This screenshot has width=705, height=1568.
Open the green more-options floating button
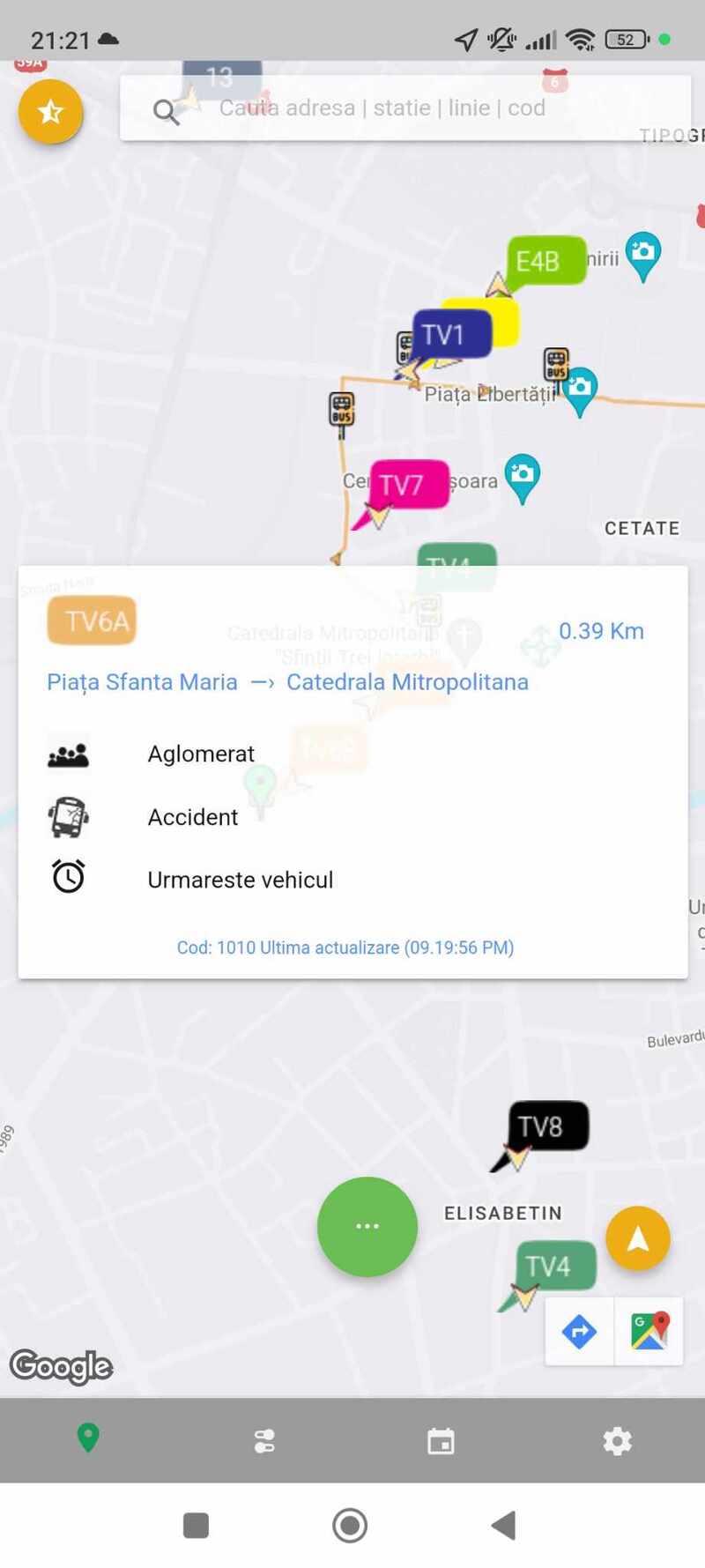coord(367,1226)
